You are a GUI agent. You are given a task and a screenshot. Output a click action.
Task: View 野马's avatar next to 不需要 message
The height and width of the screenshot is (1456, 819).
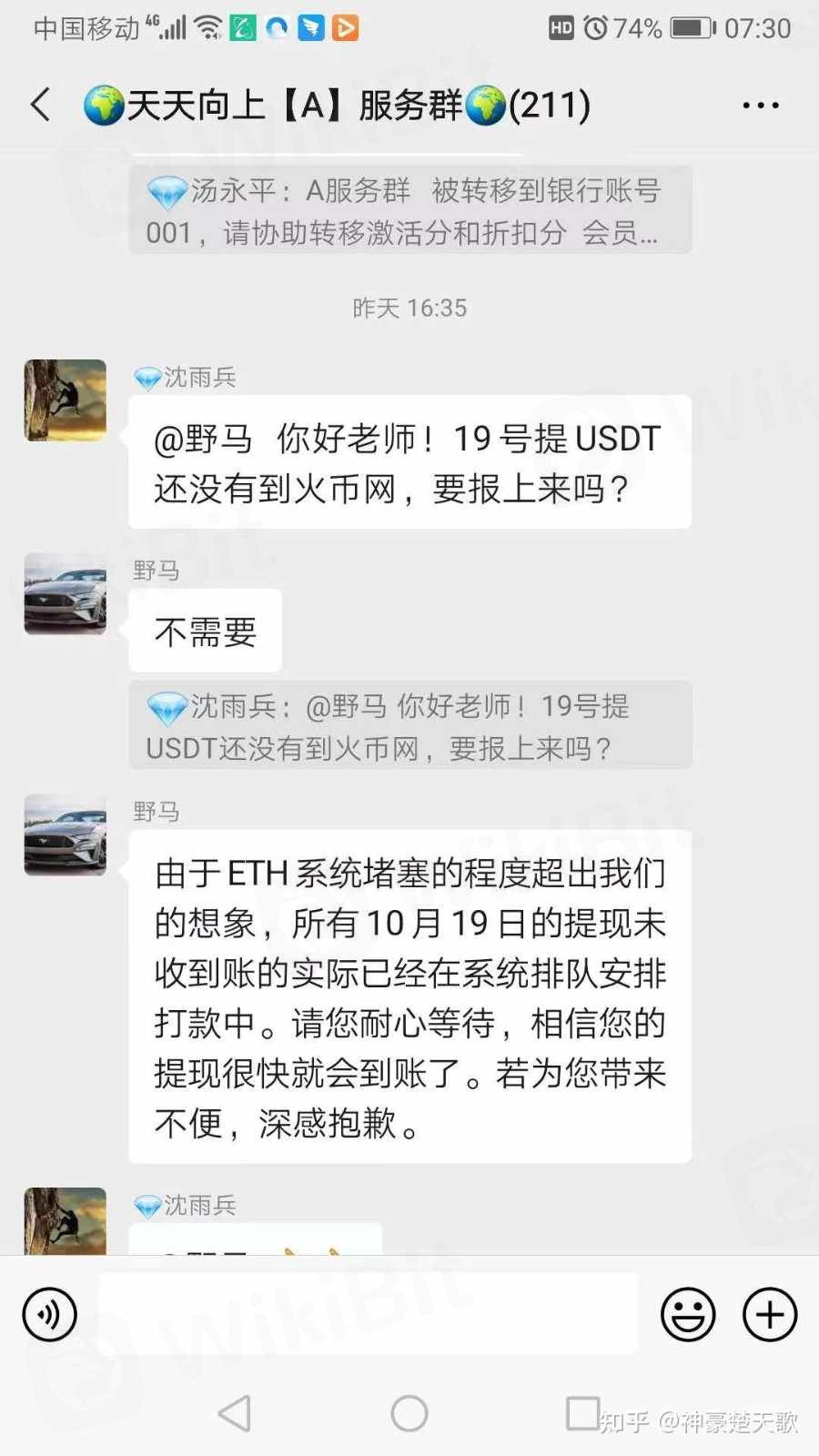coord(65,593)
